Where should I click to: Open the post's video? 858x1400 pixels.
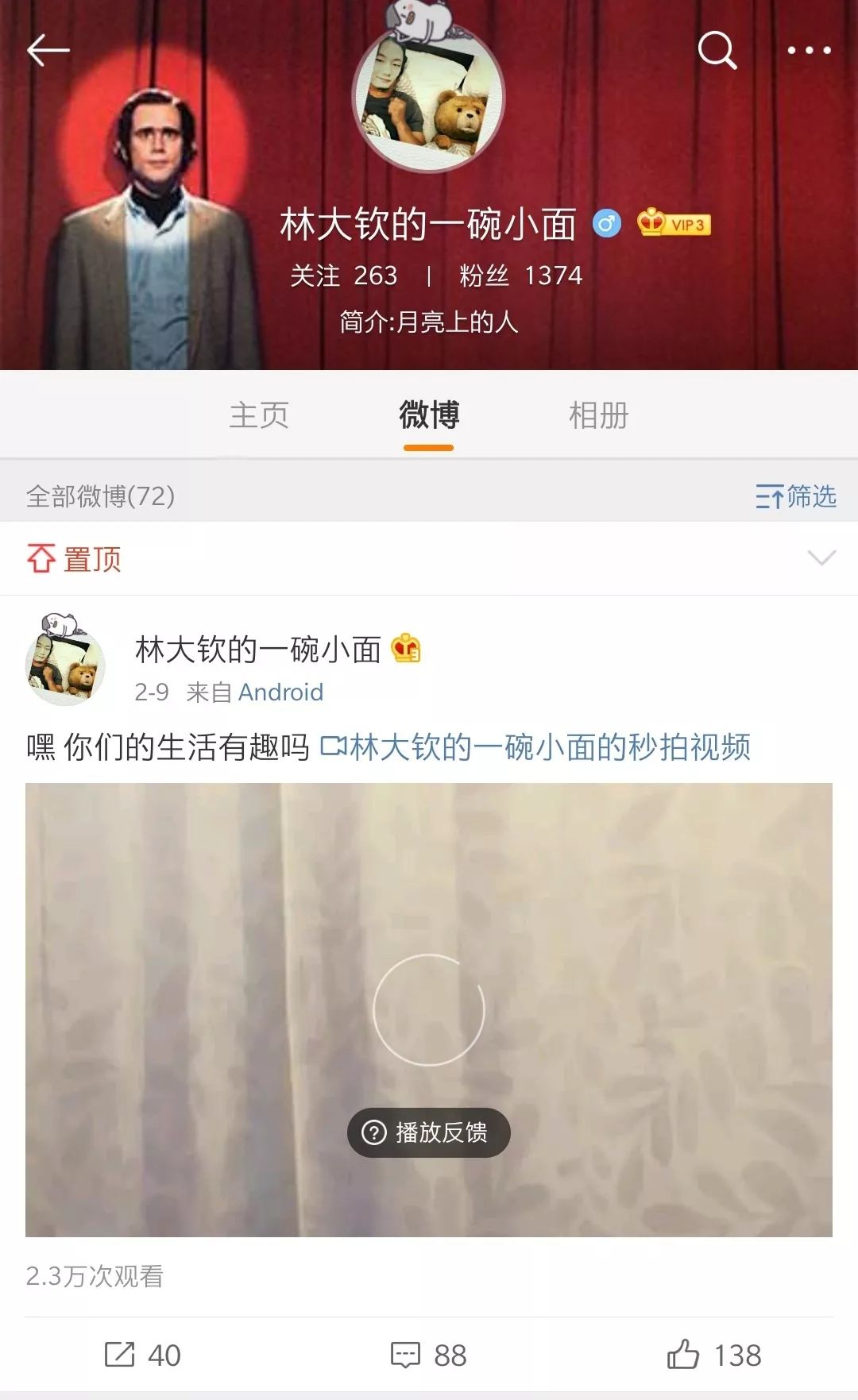tap(429, 953)
